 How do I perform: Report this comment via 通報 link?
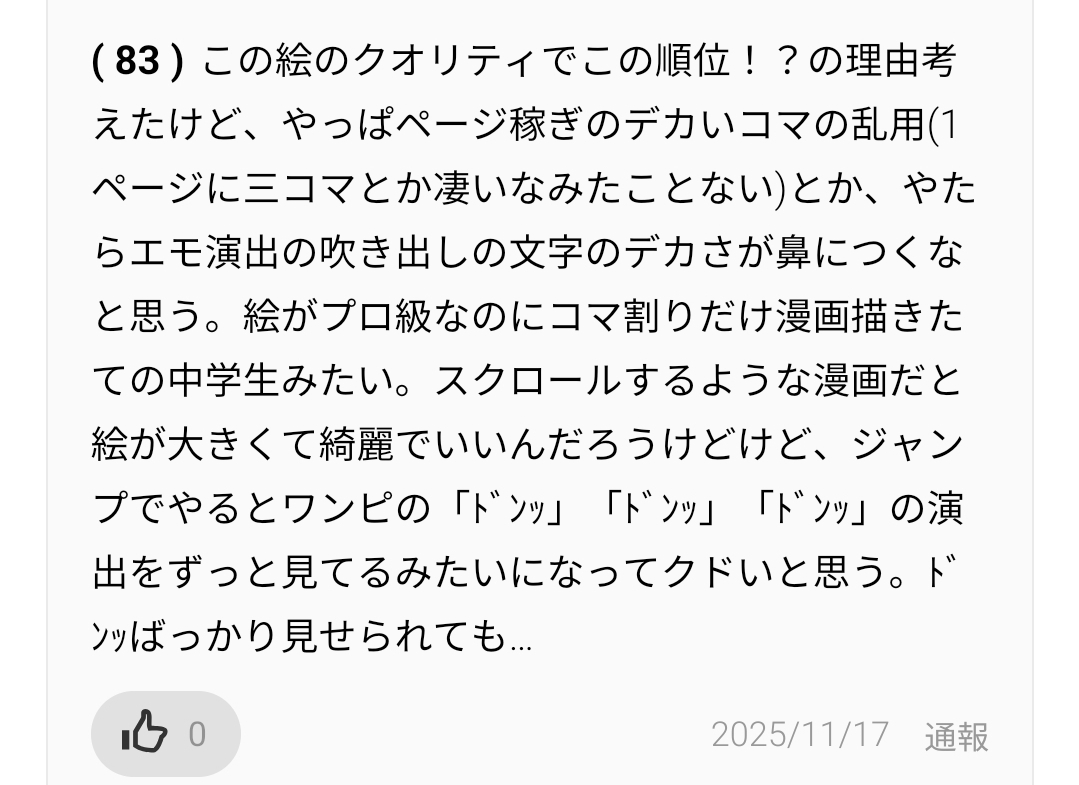(x=956, y=736)
